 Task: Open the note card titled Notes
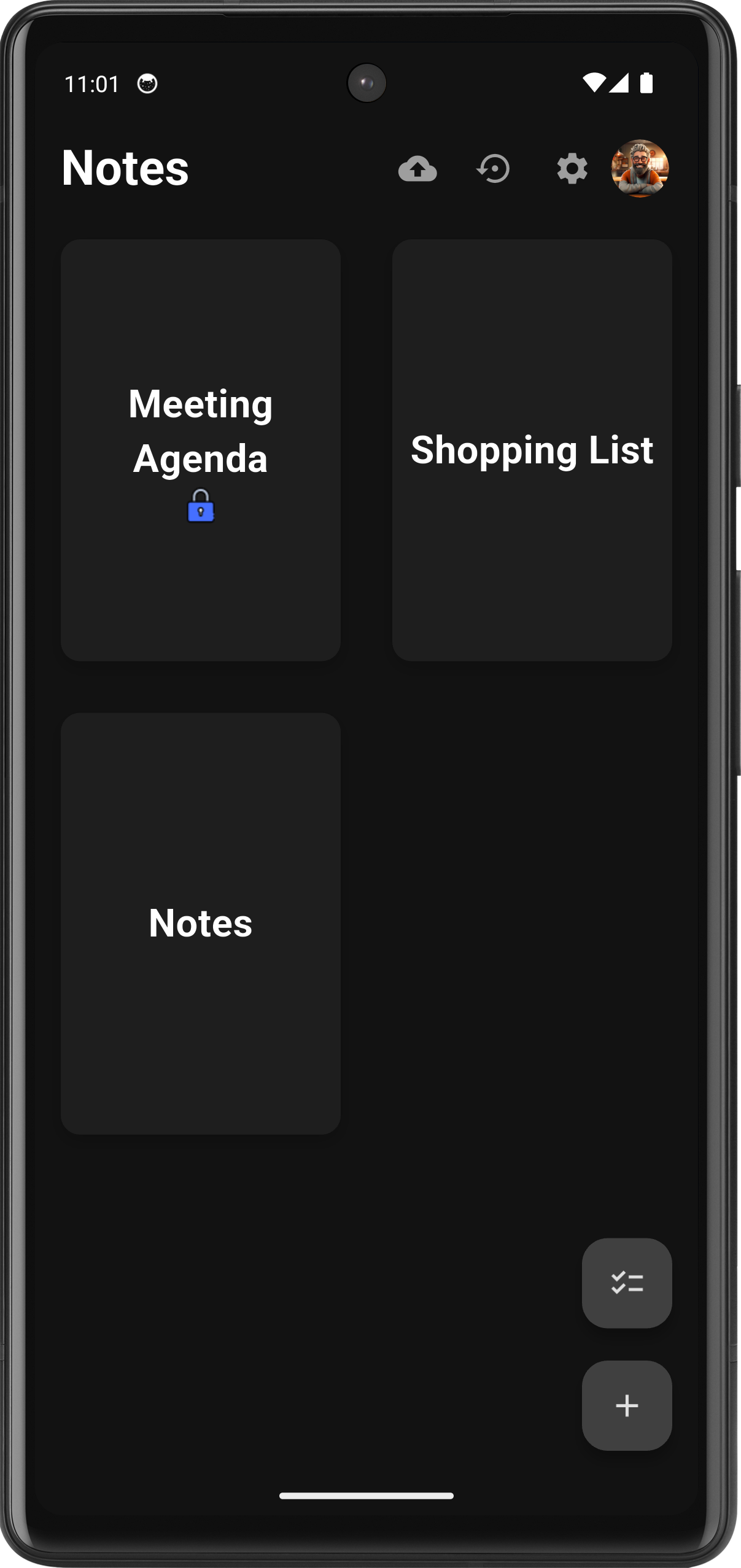point(201,923)
